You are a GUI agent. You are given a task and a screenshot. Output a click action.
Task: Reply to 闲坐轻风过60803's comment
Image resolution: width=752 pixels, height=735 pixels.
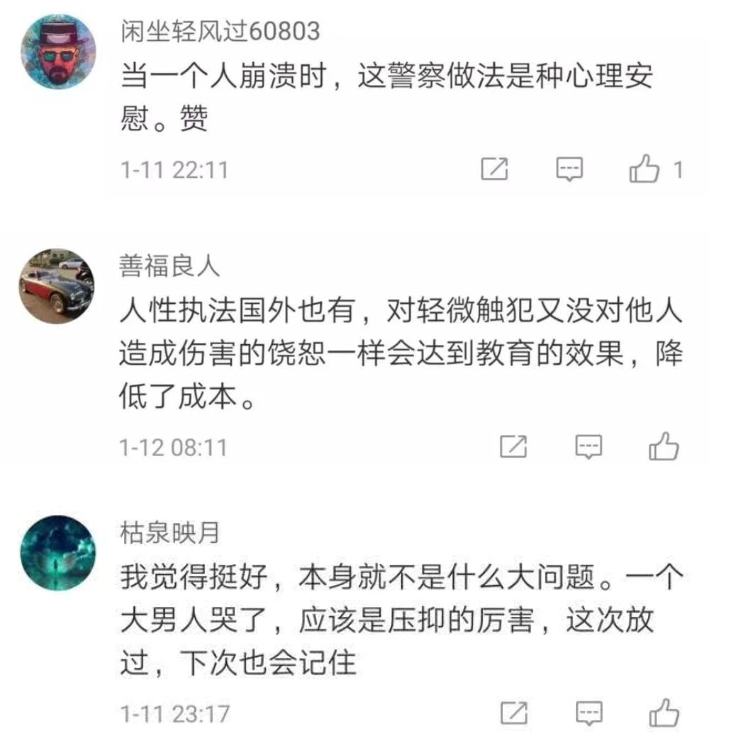click(570, 169)
